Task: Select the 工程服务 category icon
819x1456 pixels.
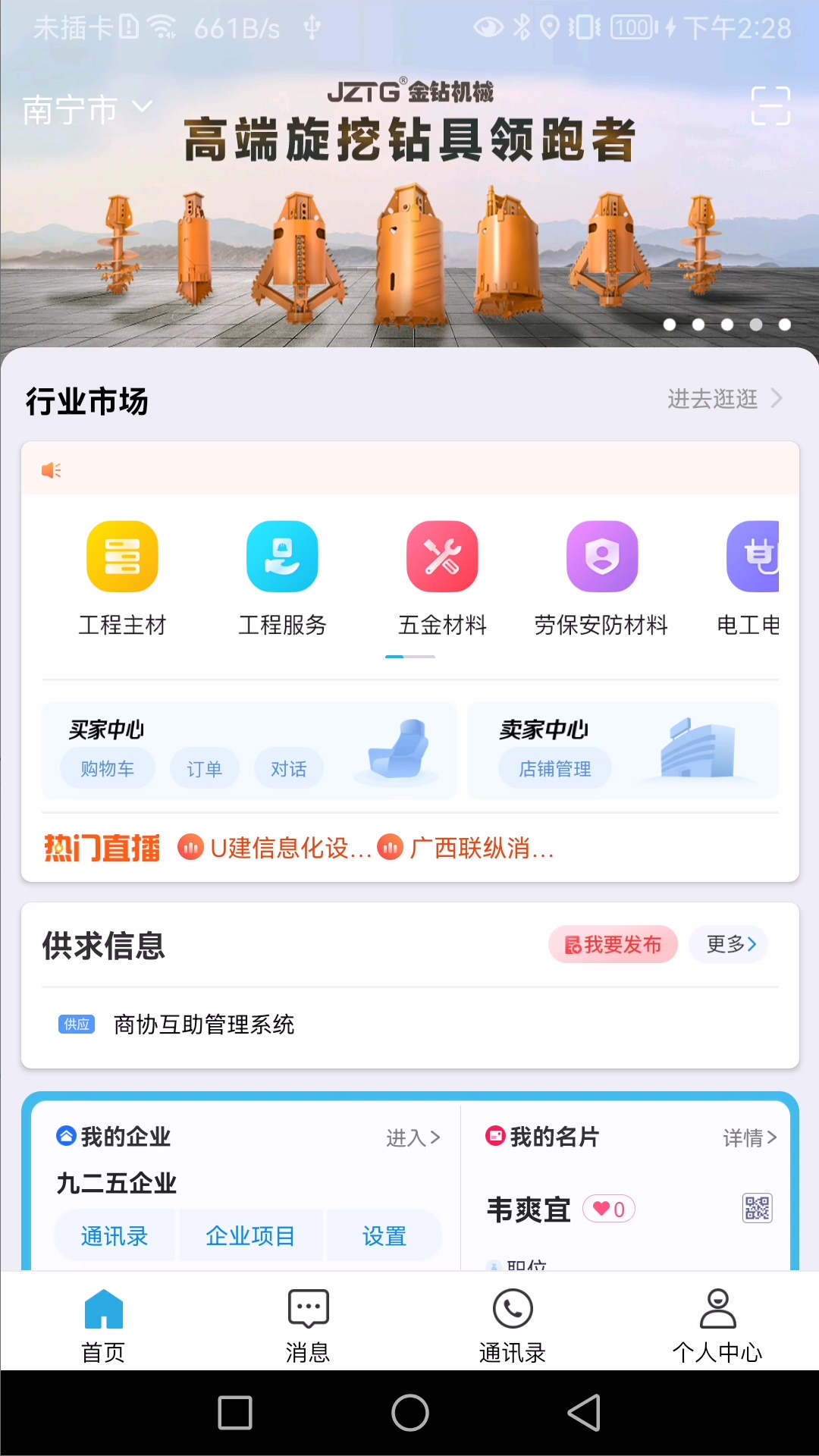Action: coord(282,556)
